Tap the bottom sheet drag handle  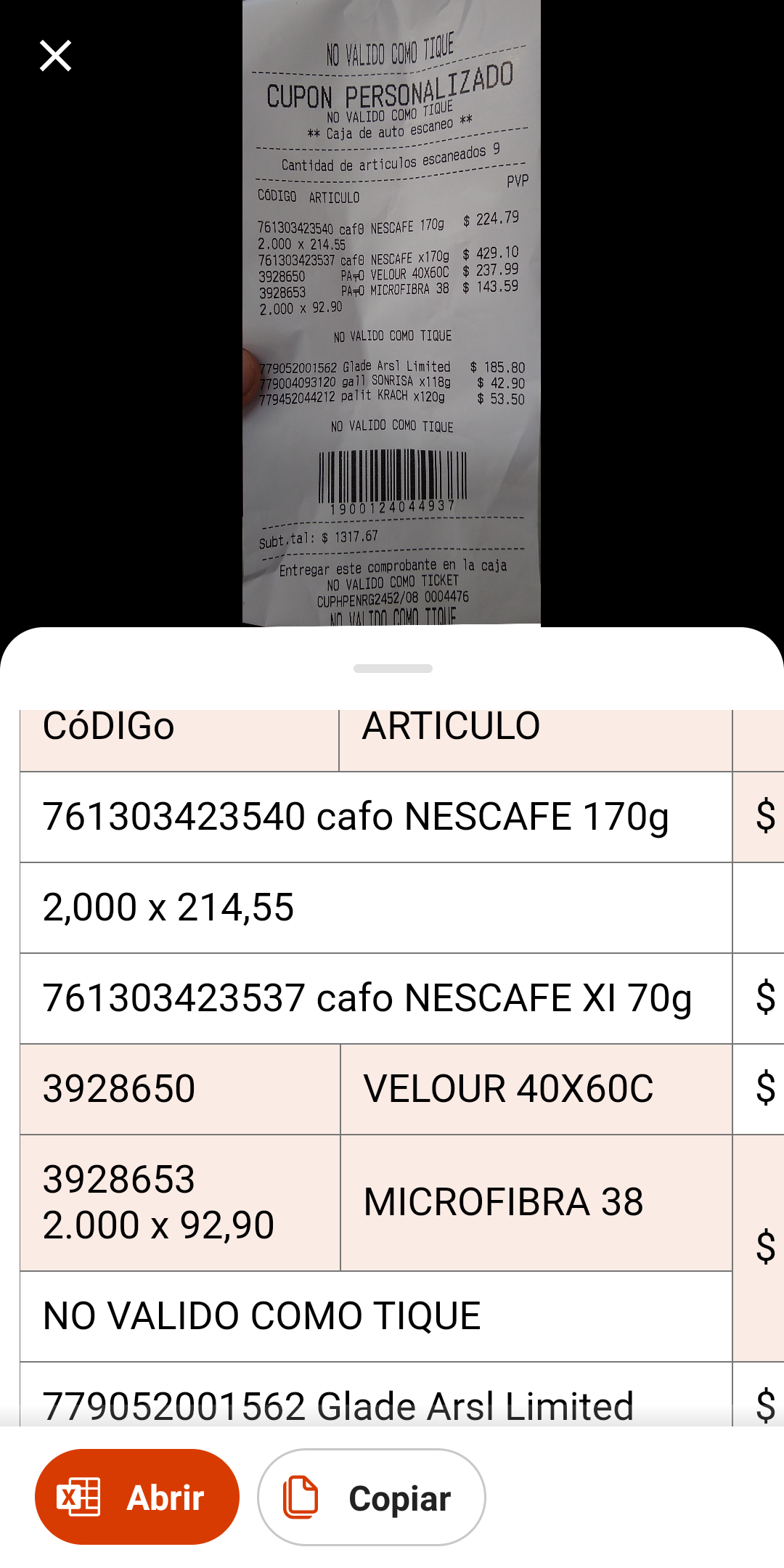(393, 668)
